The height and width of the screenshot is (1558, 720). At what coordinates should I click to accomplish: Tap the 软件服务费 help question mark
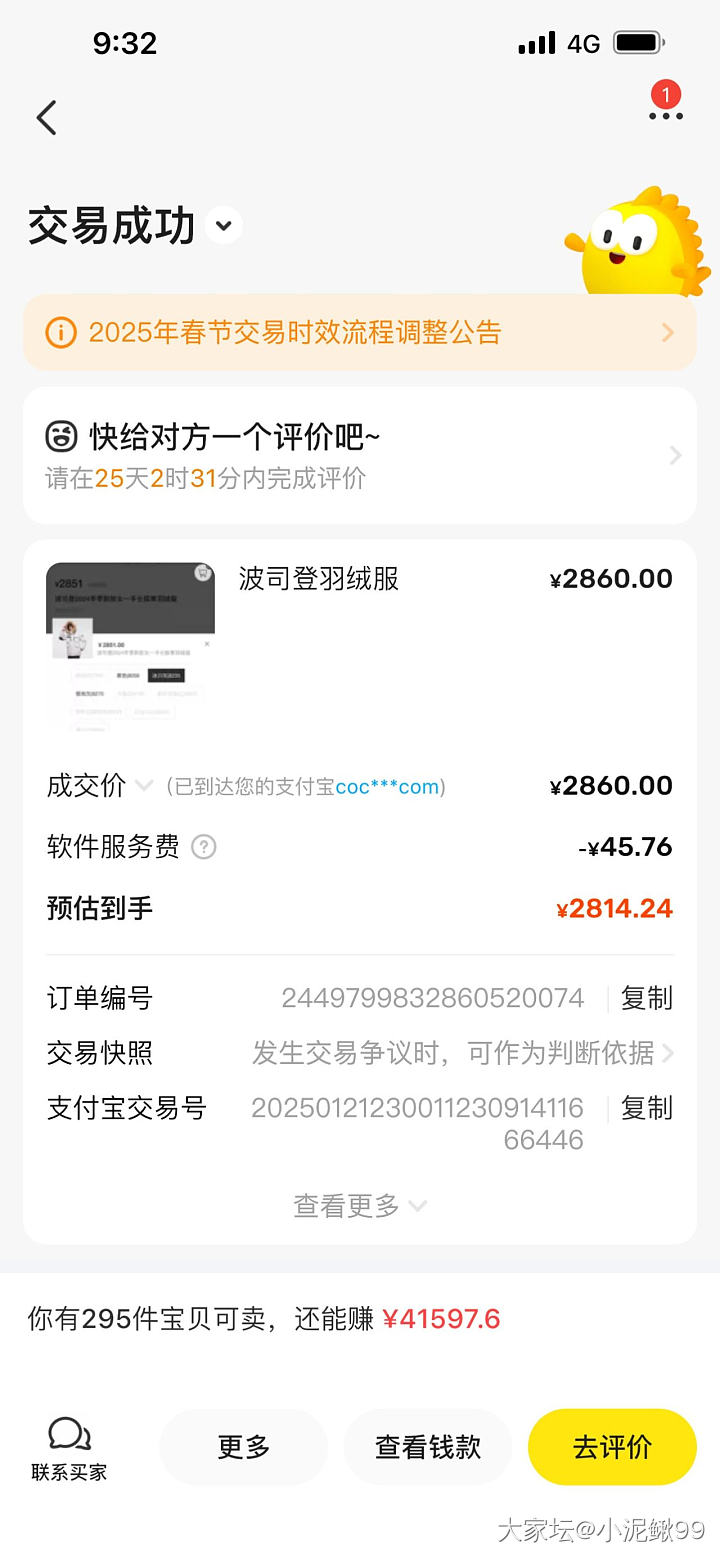point(204,847)
